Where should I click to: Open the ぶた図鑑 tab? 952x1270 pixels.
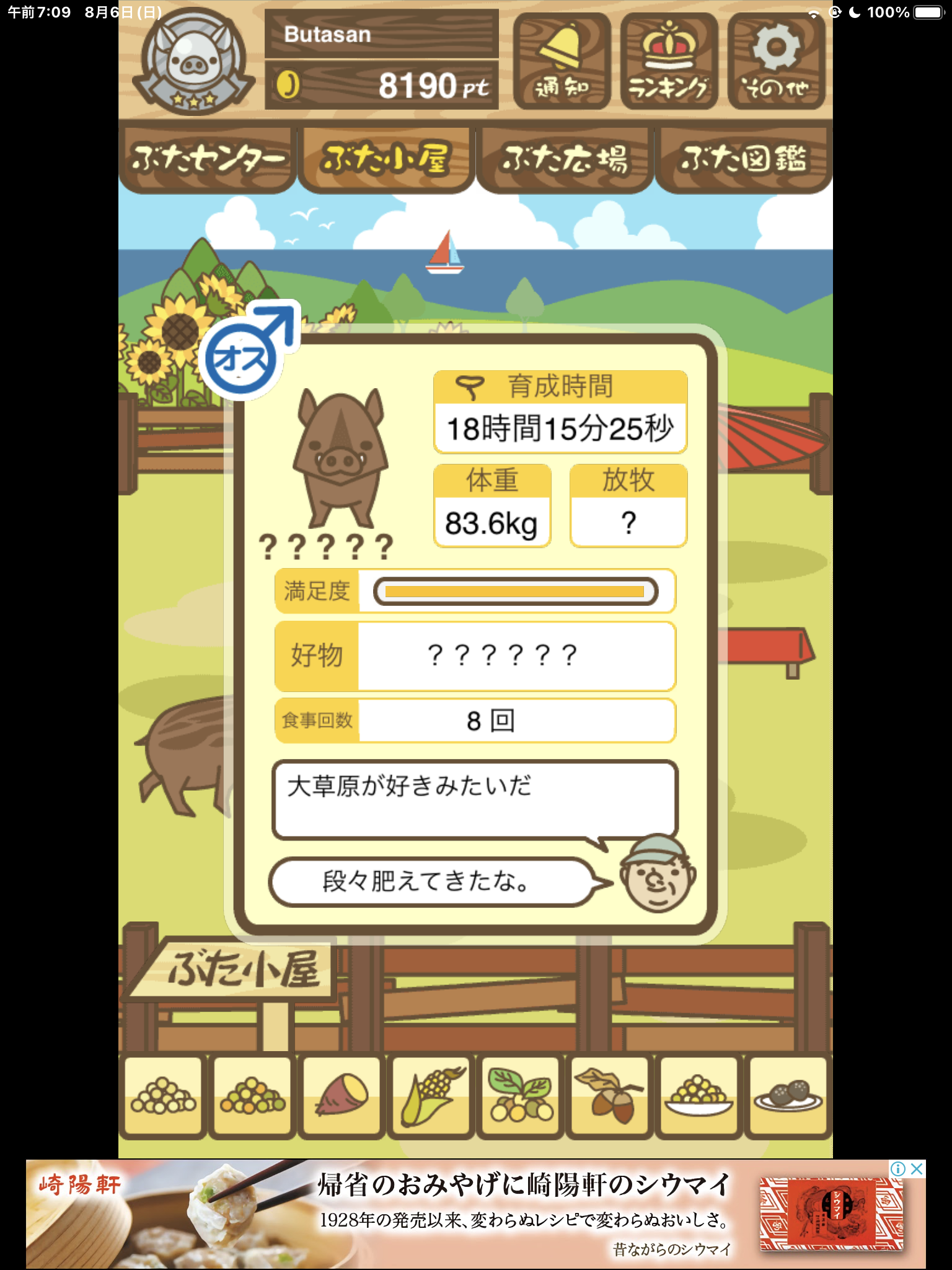pyautogui.click(x=743, y=159)
